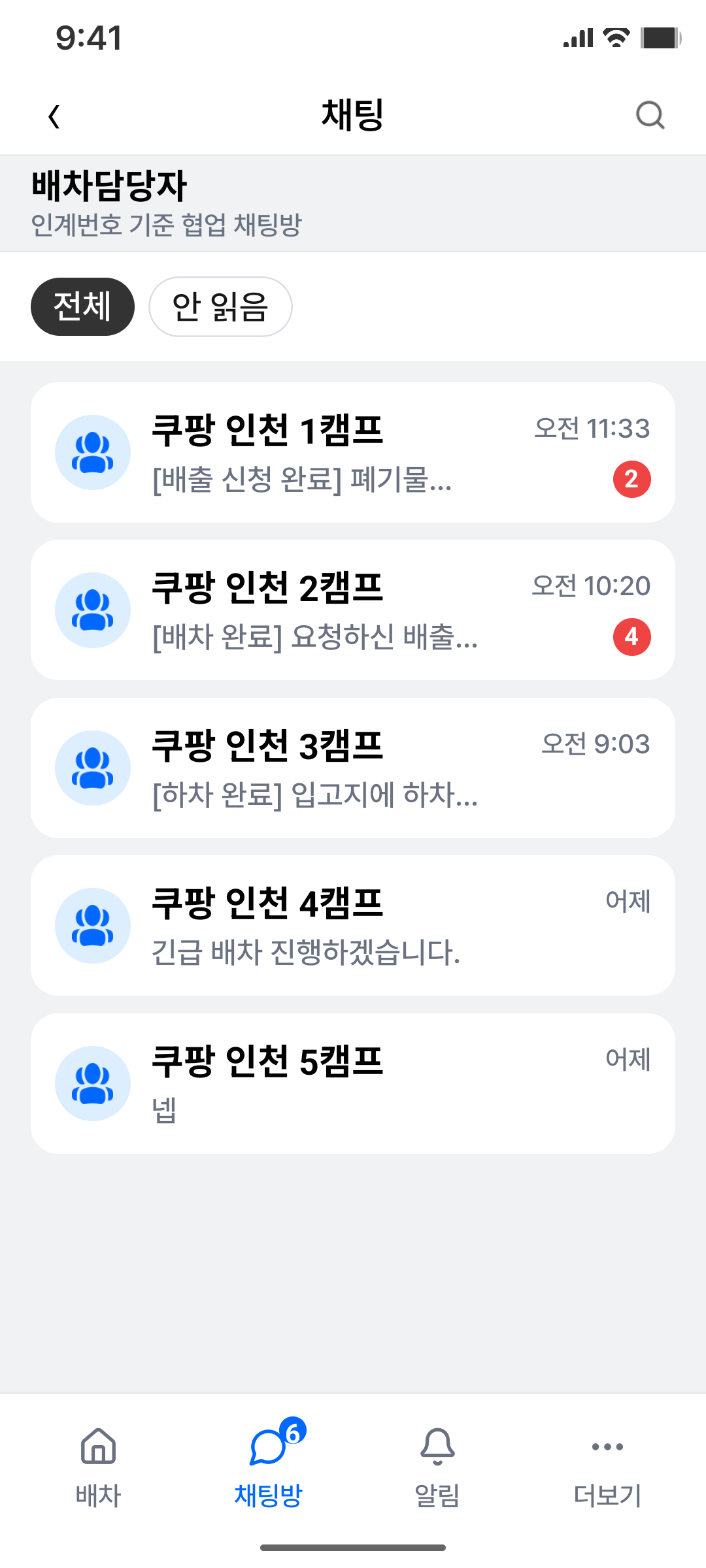
Task: Switch to the 알림 tab
Action: point(437,1466)
